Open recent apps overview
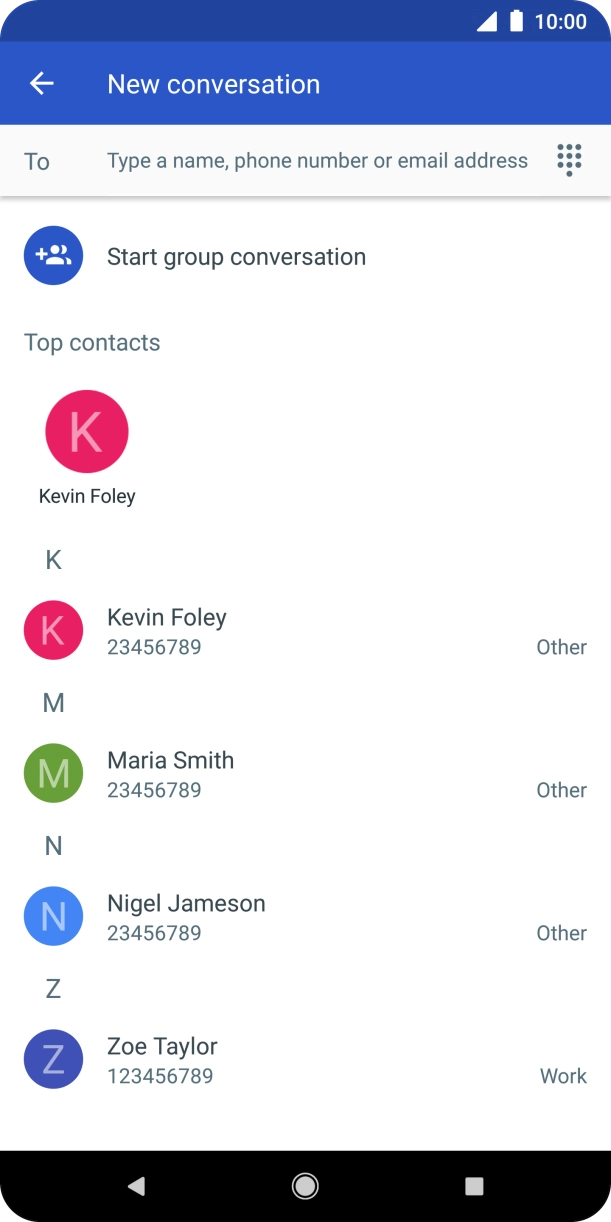This screenshot has height=1222, width=611. tap(474, 1186)
